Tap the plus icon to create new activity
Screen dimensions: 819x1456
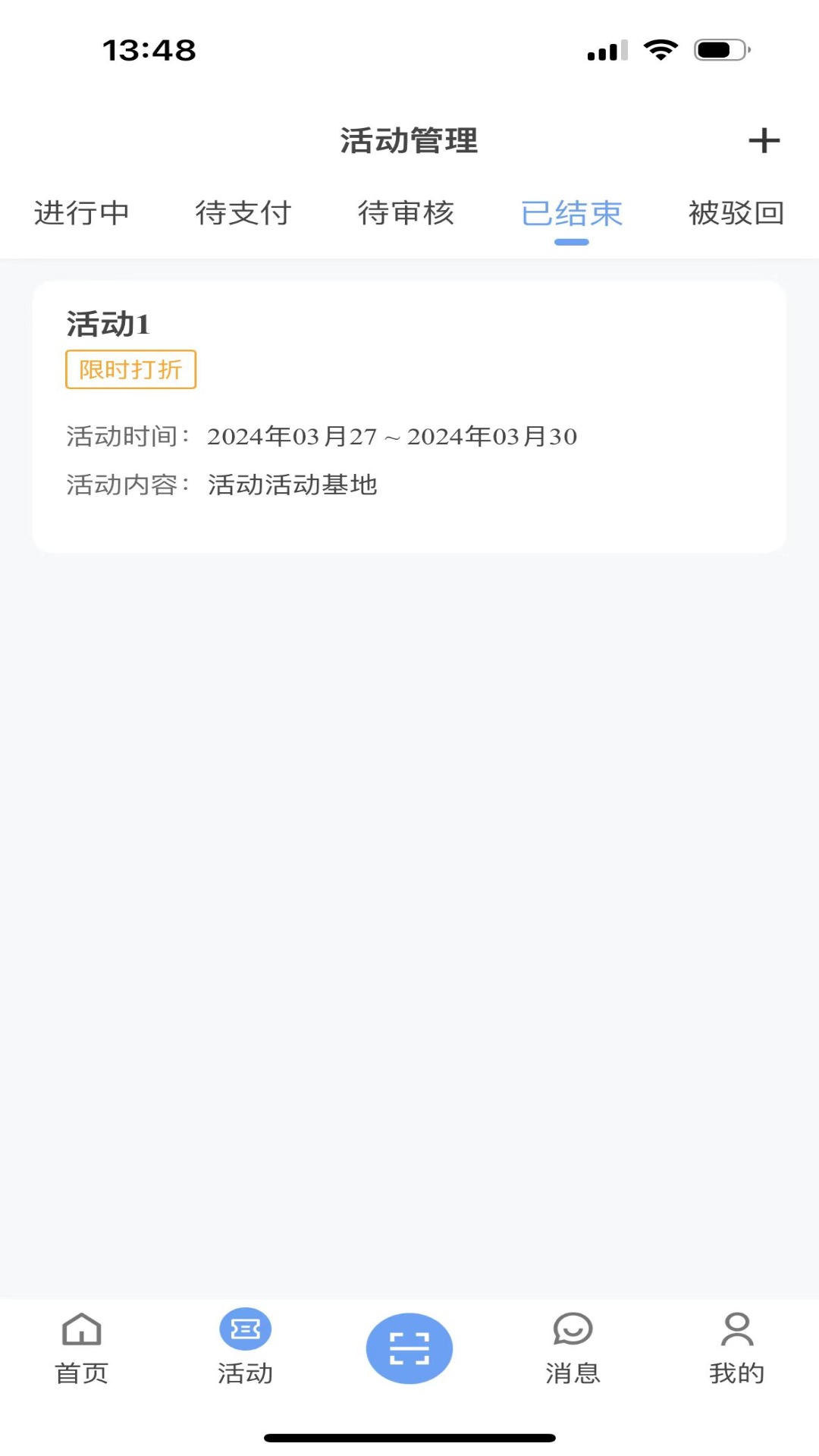coord(764,140)
